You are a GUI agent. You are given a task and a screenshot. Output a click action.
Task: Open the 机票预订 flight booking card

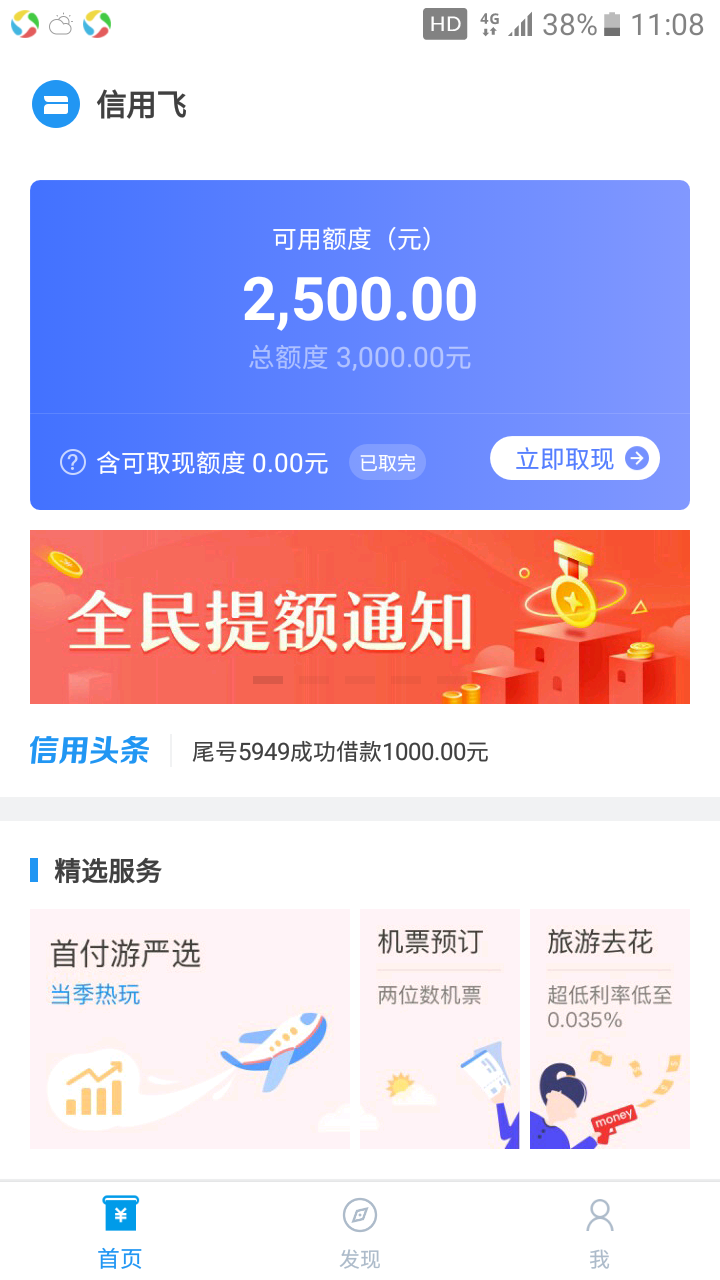[x=440, y=1029]
